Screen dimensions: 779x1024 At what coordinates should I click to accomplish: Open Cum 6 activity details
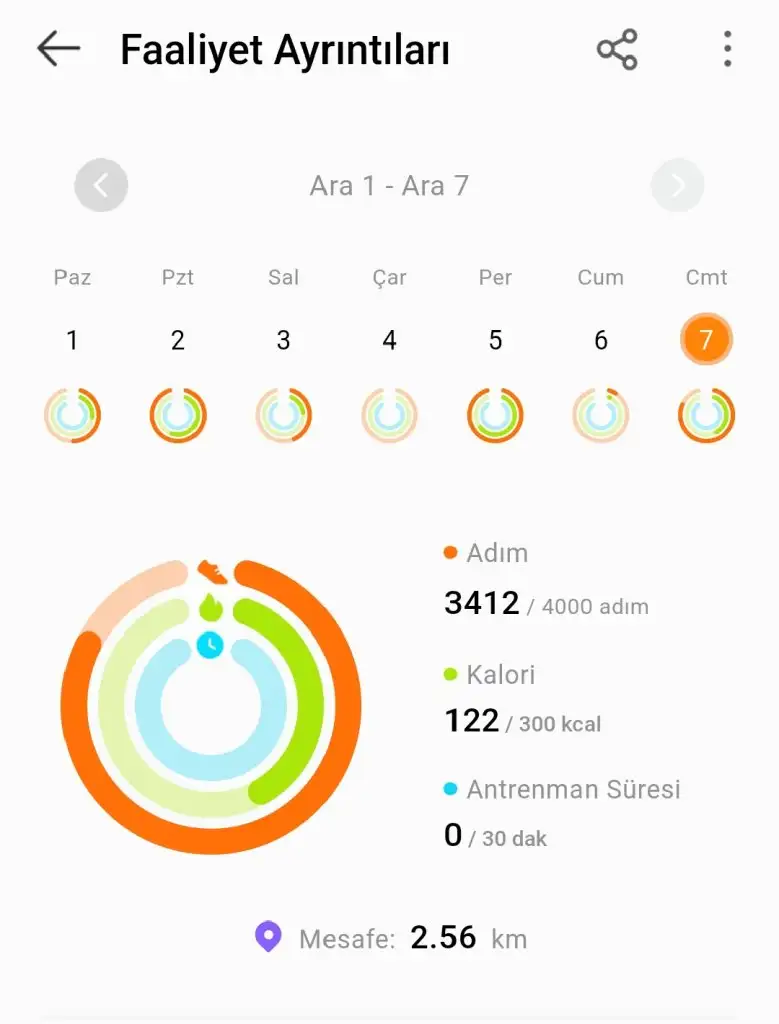point(600,341)
